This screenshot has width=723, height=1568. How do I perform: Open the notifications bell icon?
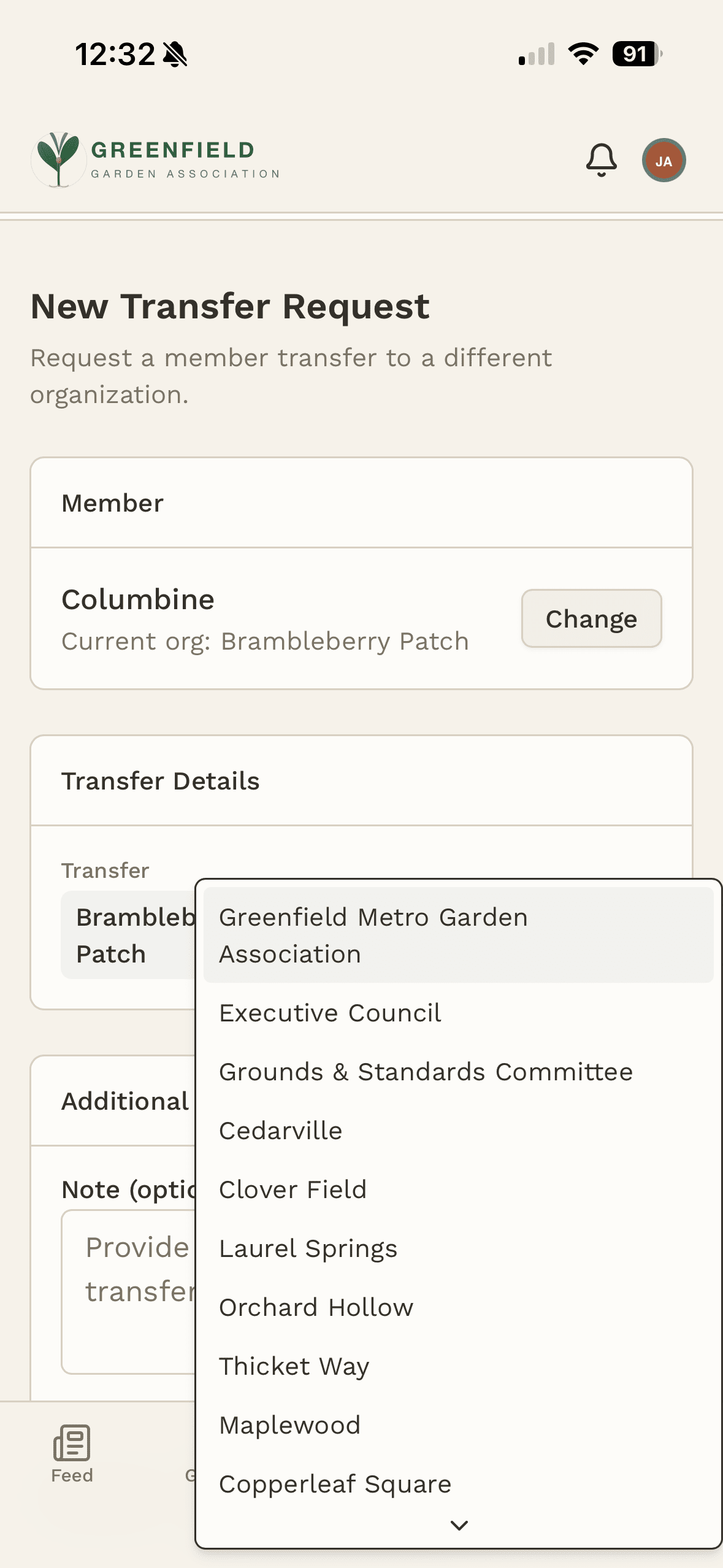pyautogui.click(x=600, y=160)
